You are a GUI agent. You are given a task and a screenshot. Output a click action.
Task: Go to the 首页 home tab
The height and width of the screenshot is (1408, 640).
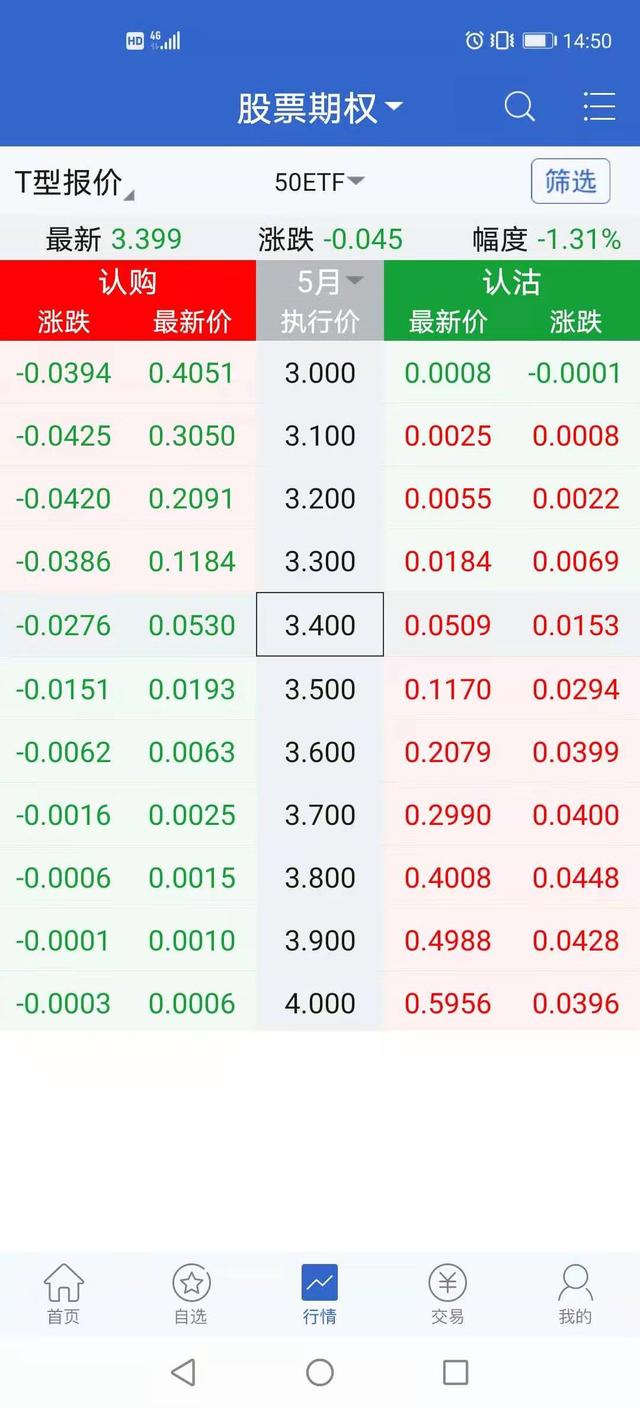click(63, 1294)
